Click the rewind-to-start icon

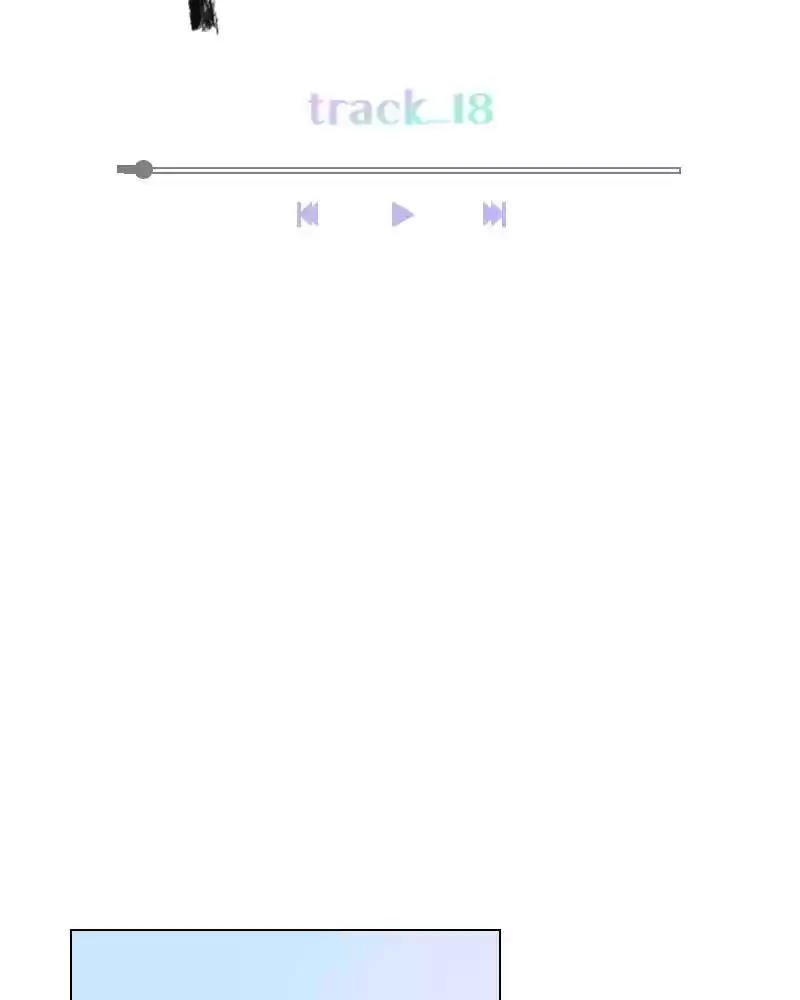308,214
